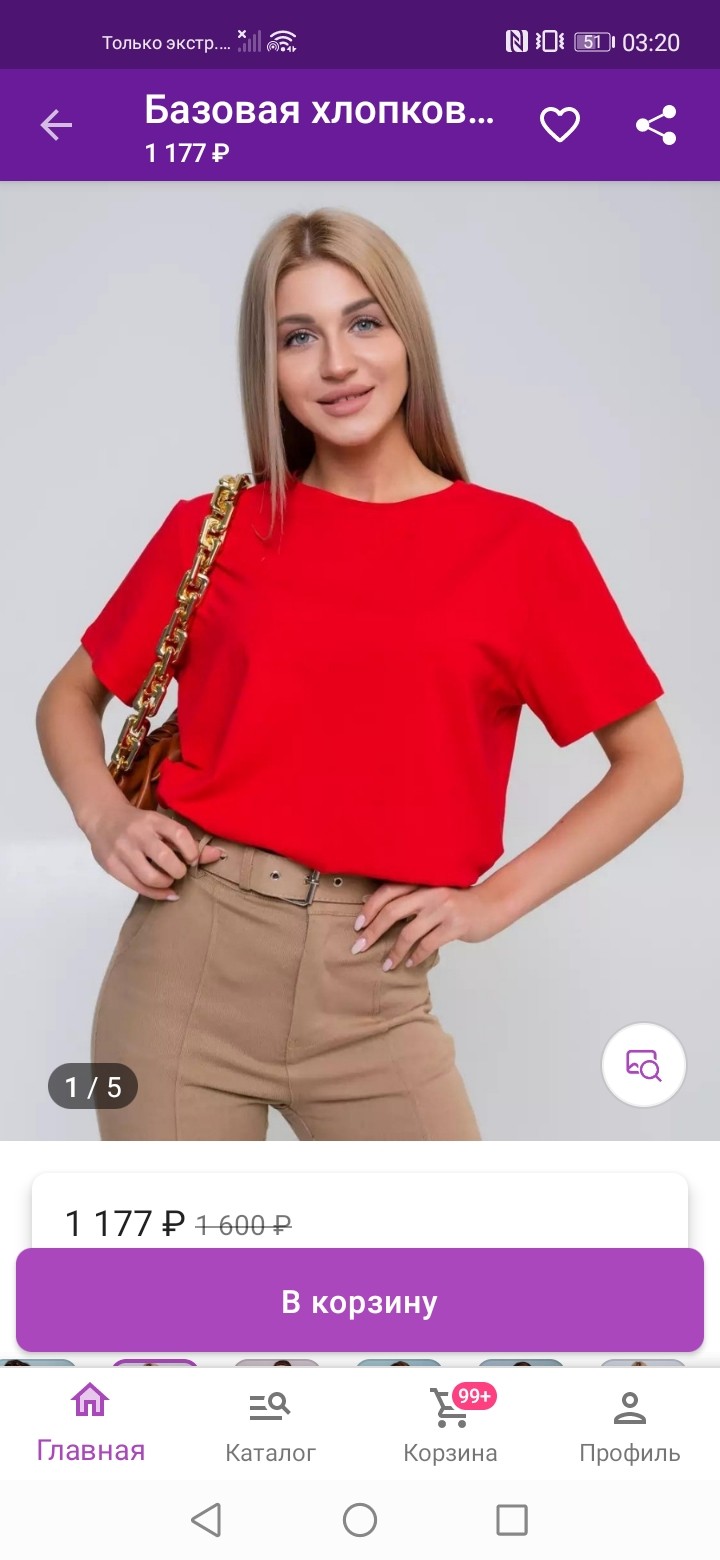This screenshot has width=720, height=1560.
Task: Open the product photo in full screen
Action: 360,660
